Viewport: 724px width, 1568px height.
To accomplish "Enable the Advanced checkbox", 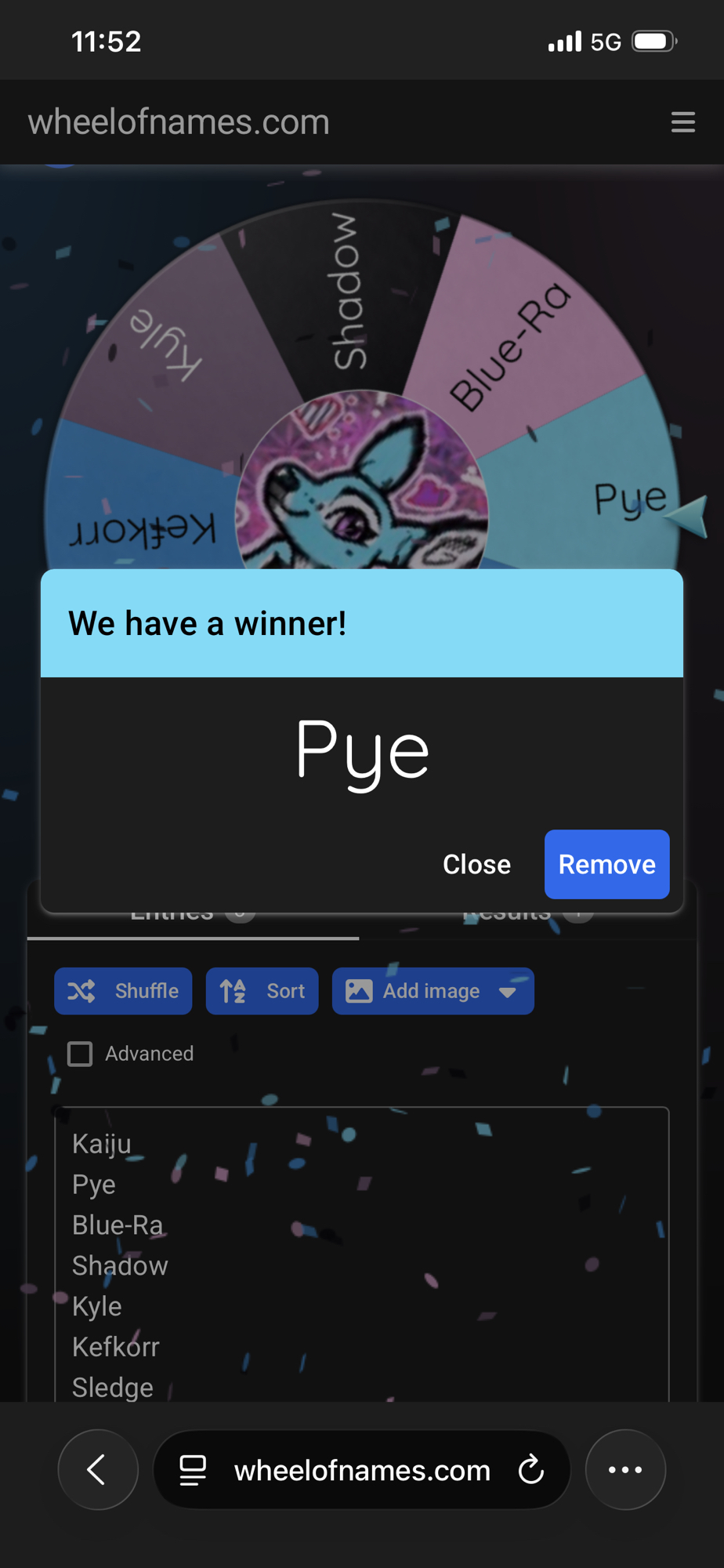I will coord(80,1054).
